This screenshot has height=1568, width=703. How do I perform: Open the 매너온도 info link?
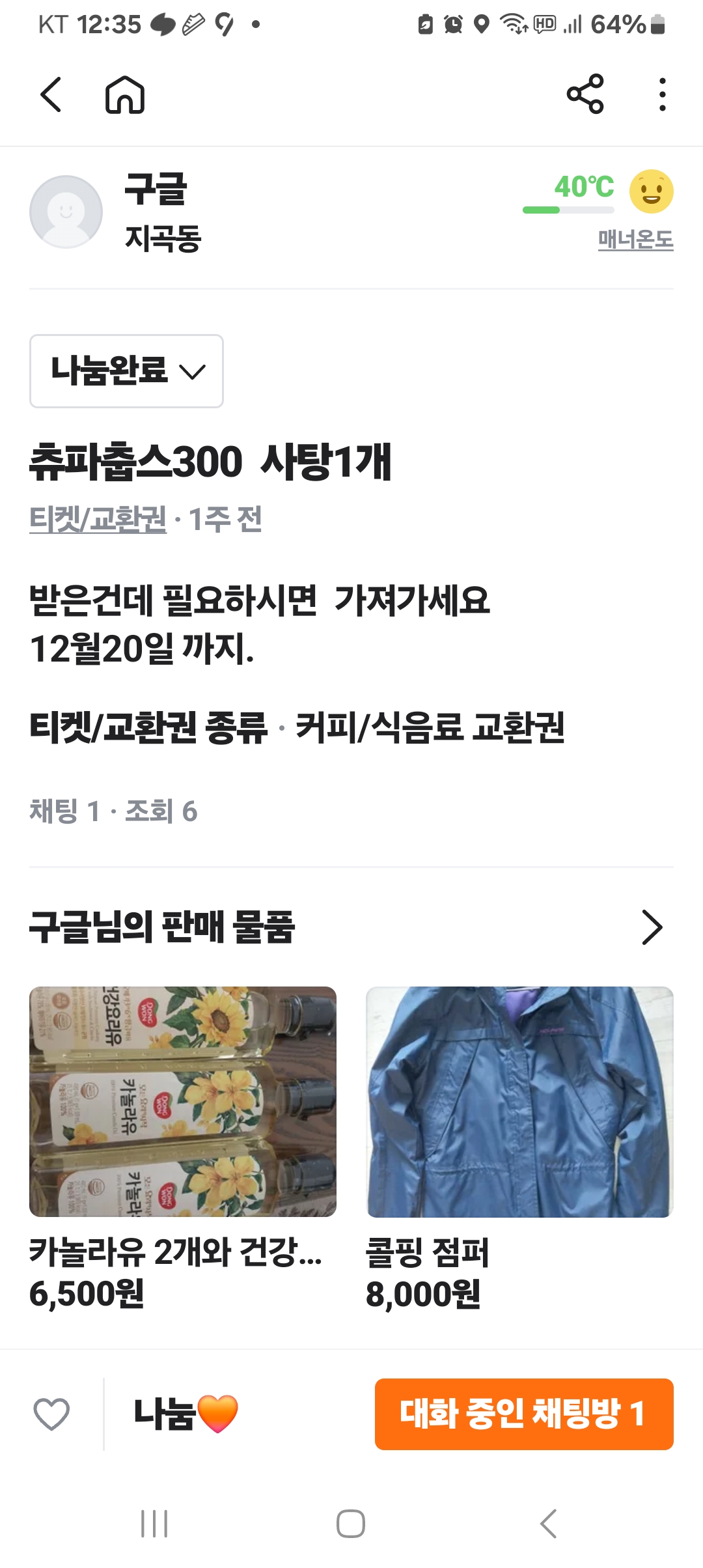tap(635, 240)
